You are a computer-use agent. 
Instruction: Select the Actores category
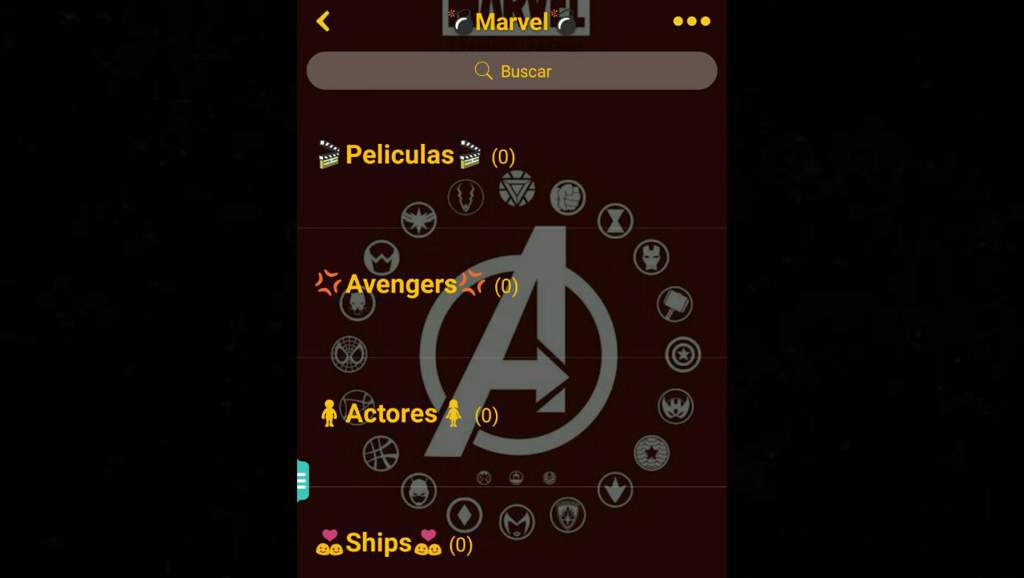pos(391,413)
